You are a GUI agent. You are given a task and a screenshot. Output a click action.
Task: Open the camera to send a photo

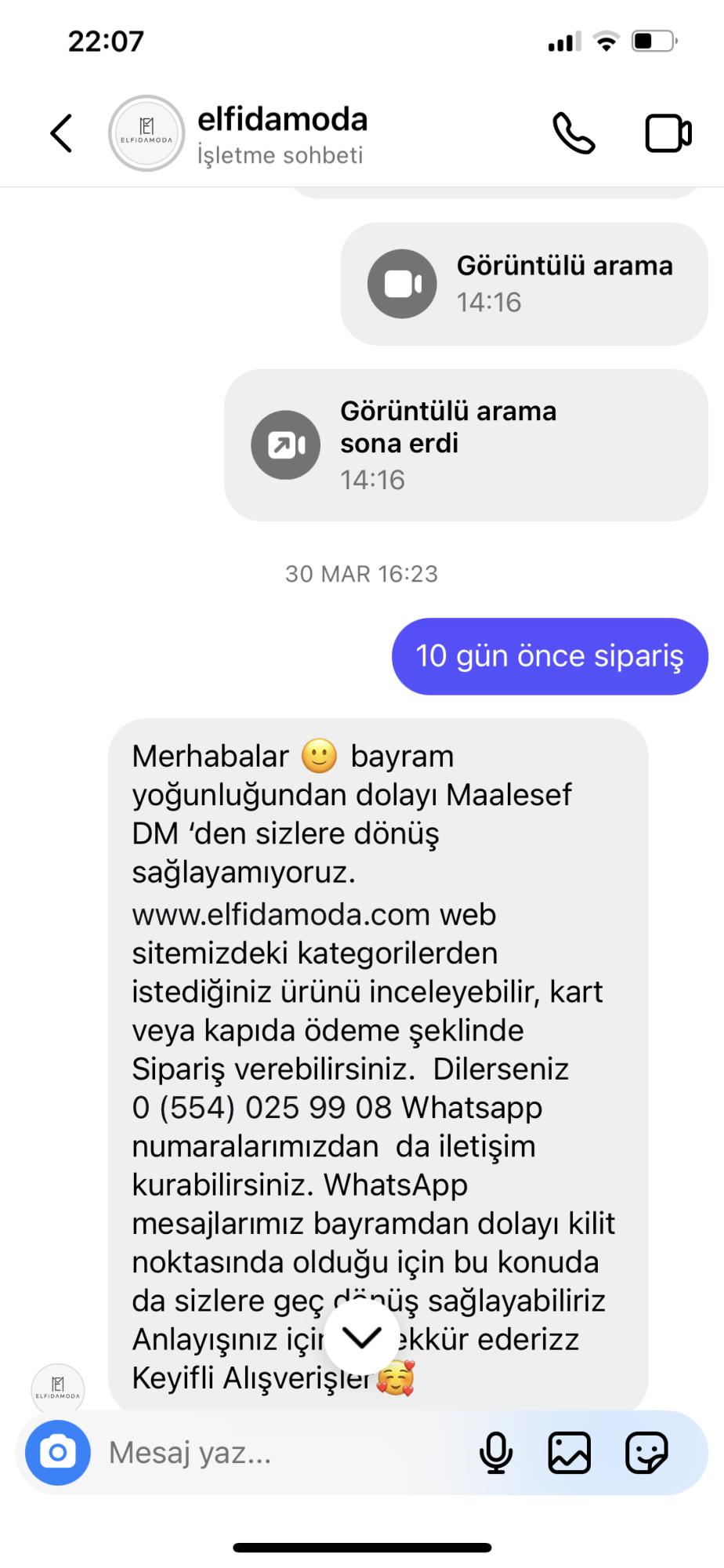[57, 1453]
